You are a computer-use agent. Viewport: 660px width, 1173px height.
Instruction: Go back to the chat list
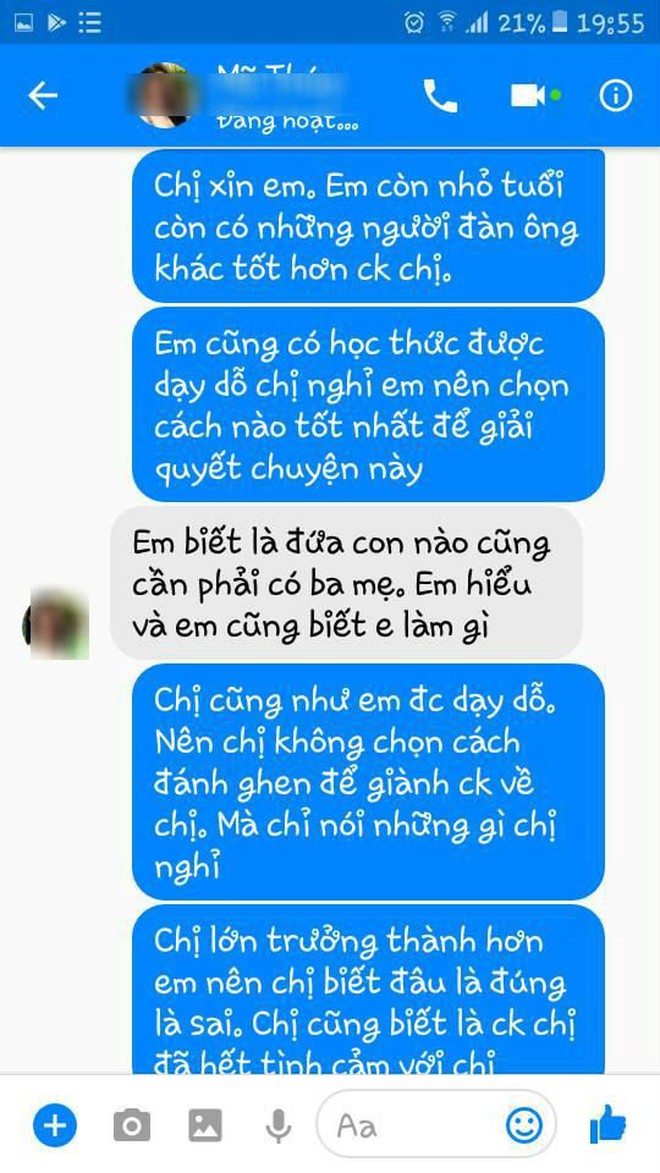(42, 96)
